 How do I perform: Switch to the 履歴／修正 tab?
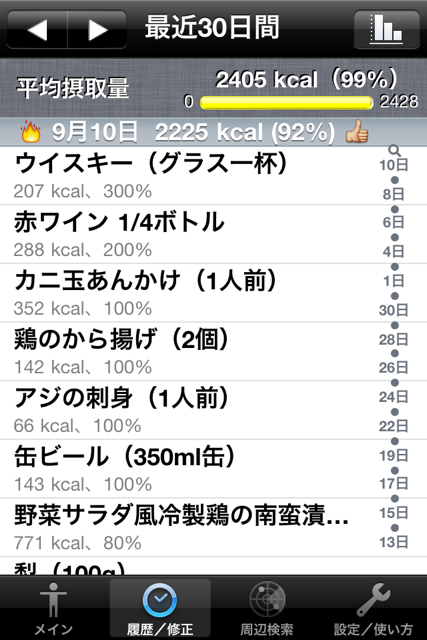pyautogui.click(x=160, y=608)
